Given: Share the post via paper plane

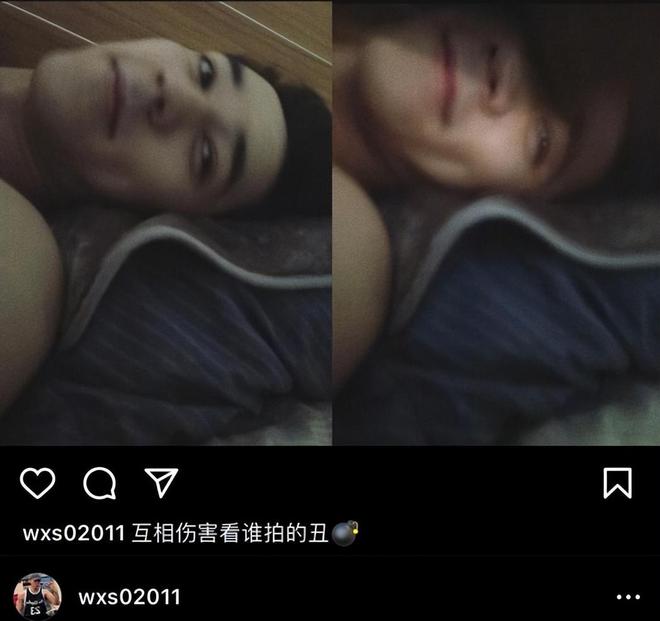Looking at the screenshot, I should click(x=160, y=482).
